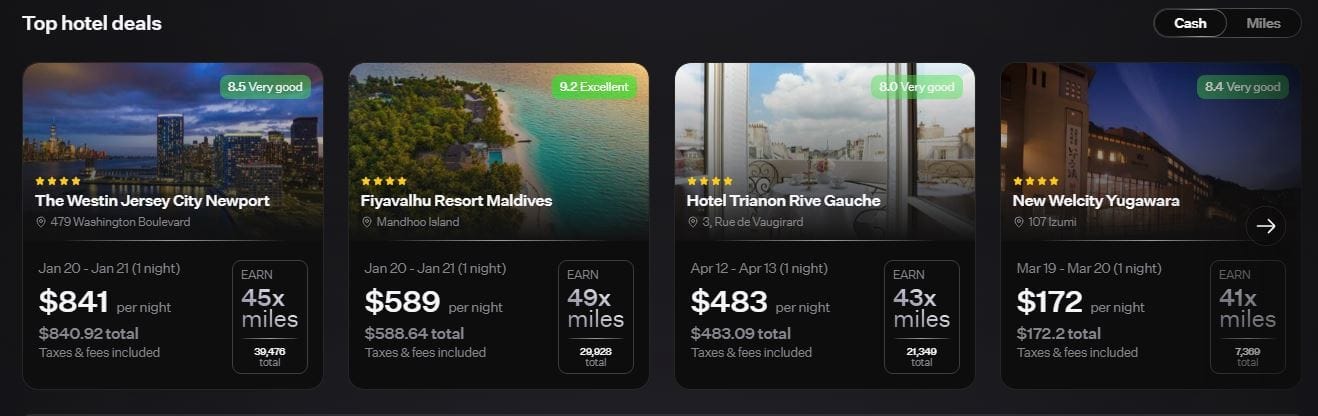Viewport: 1318px width, 416px height.
Task: Open the New Welcity Yugawara deal
Action: (x=1096, y=200)
